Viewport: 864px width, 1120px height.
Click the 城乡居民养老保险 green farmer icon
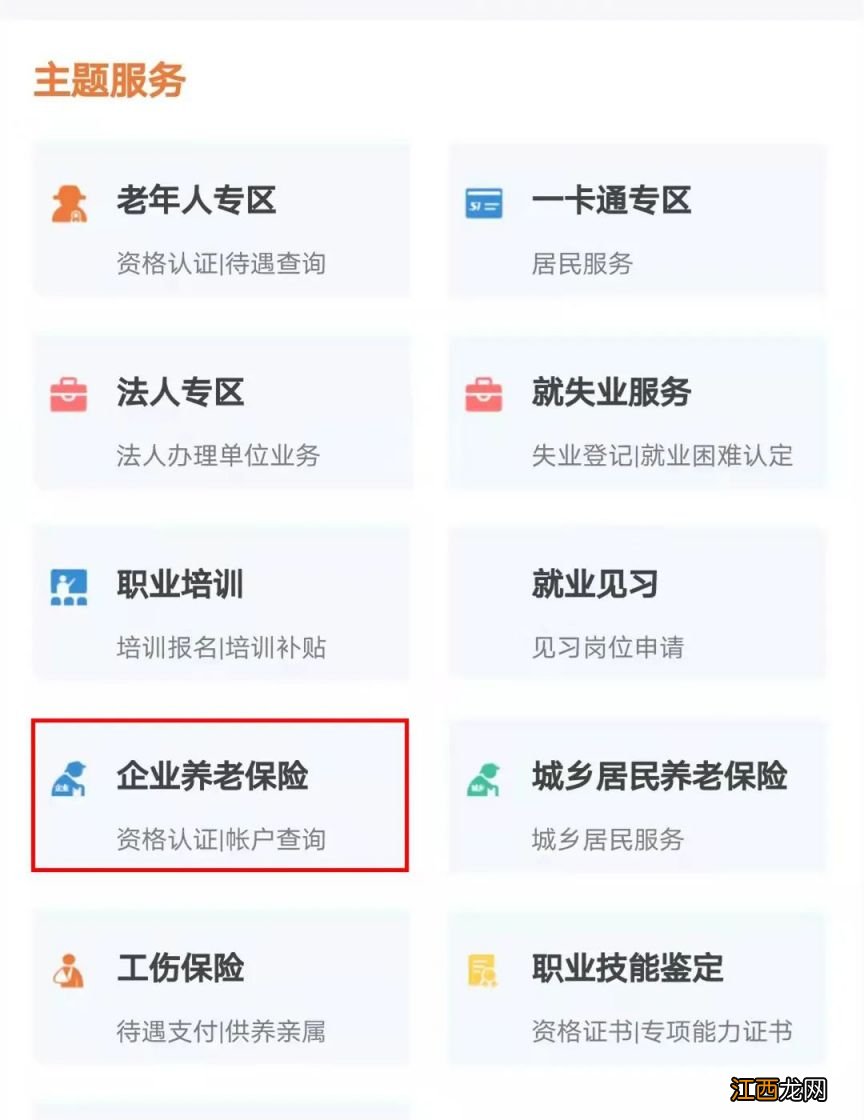(483, 777)
